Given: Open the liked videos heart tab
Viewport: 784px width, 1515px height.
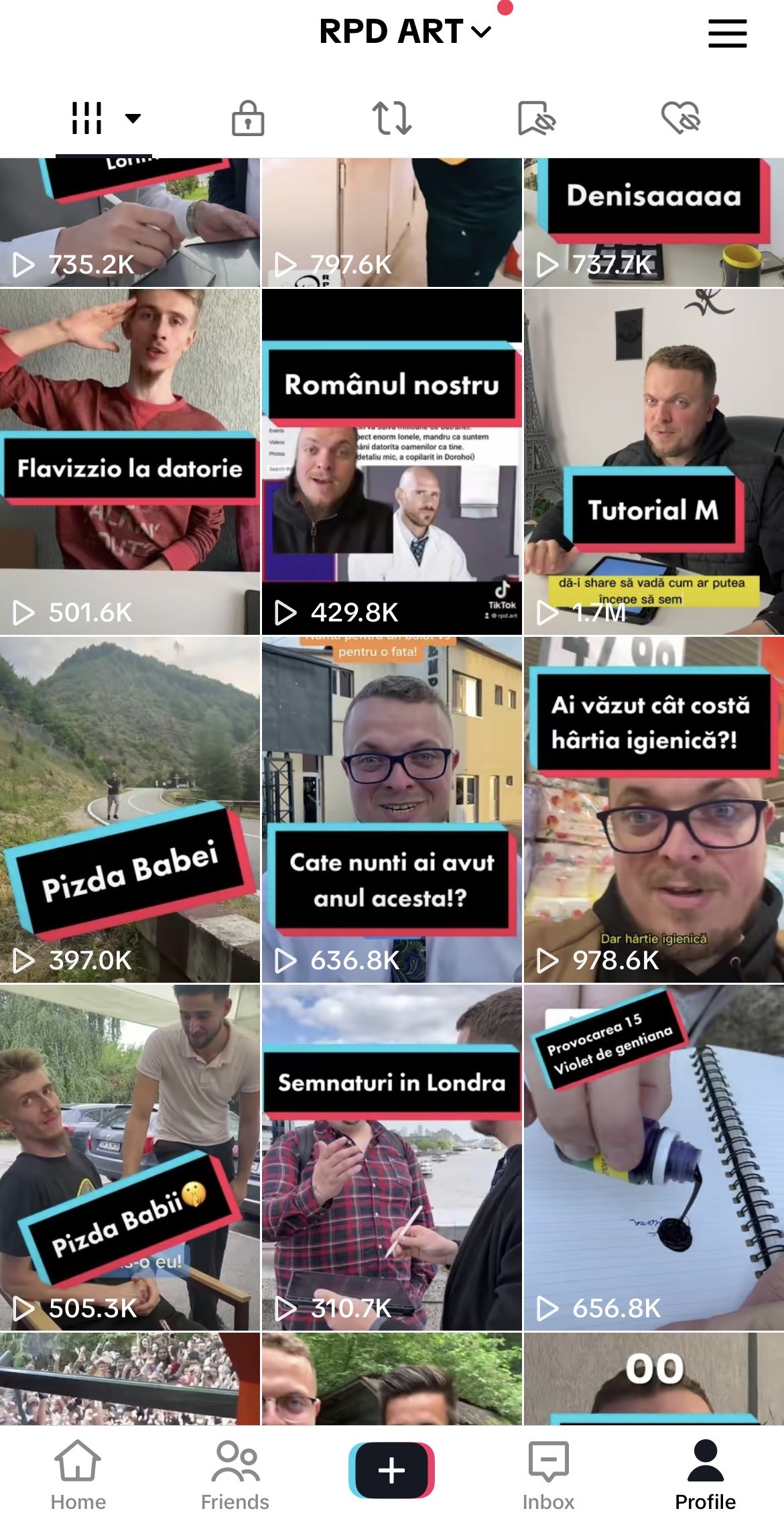Looking at the screenshot, I should click(x=680, y=119).
